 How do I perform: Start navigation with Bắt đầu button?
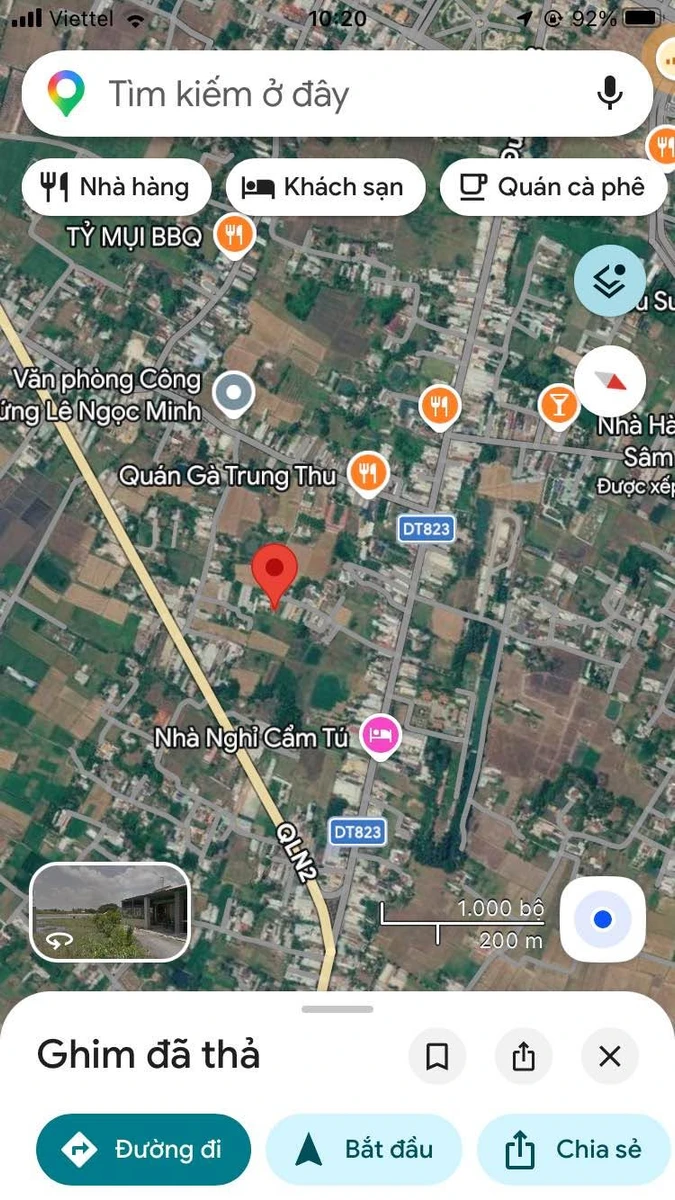tap(364, 1150)
